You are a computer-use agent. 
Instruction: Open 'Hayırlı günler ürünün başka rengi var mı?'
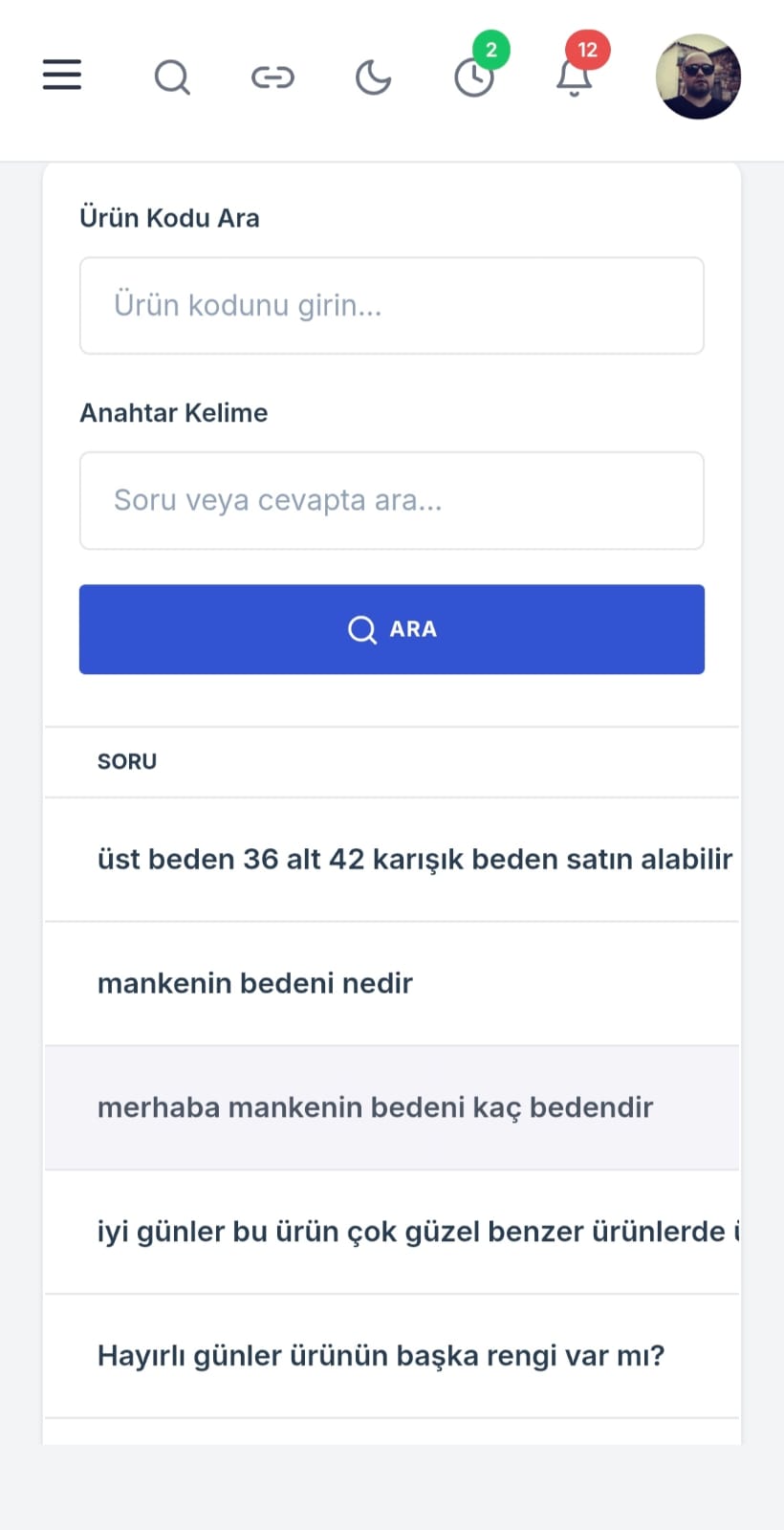[380, 1355]
